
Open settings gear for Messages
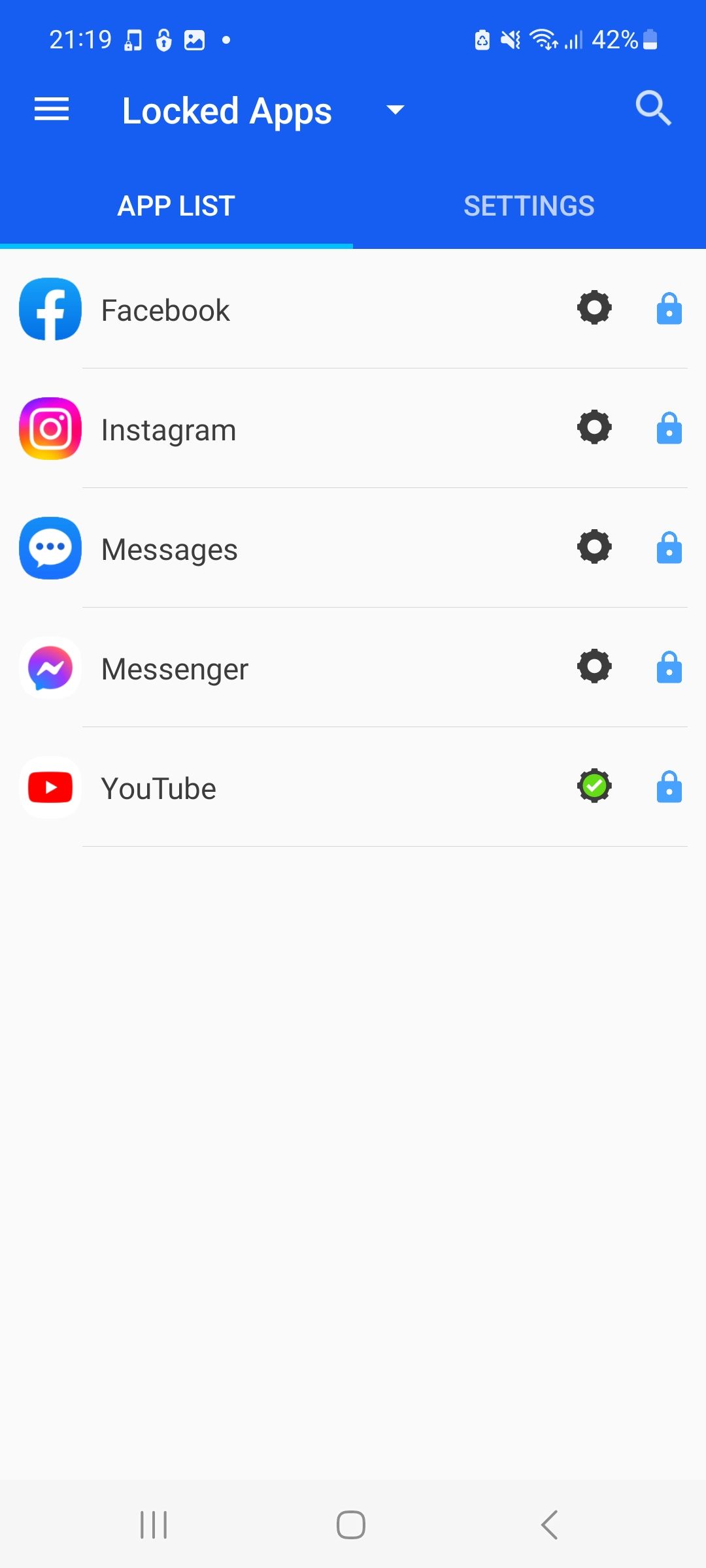click(594, 547)
